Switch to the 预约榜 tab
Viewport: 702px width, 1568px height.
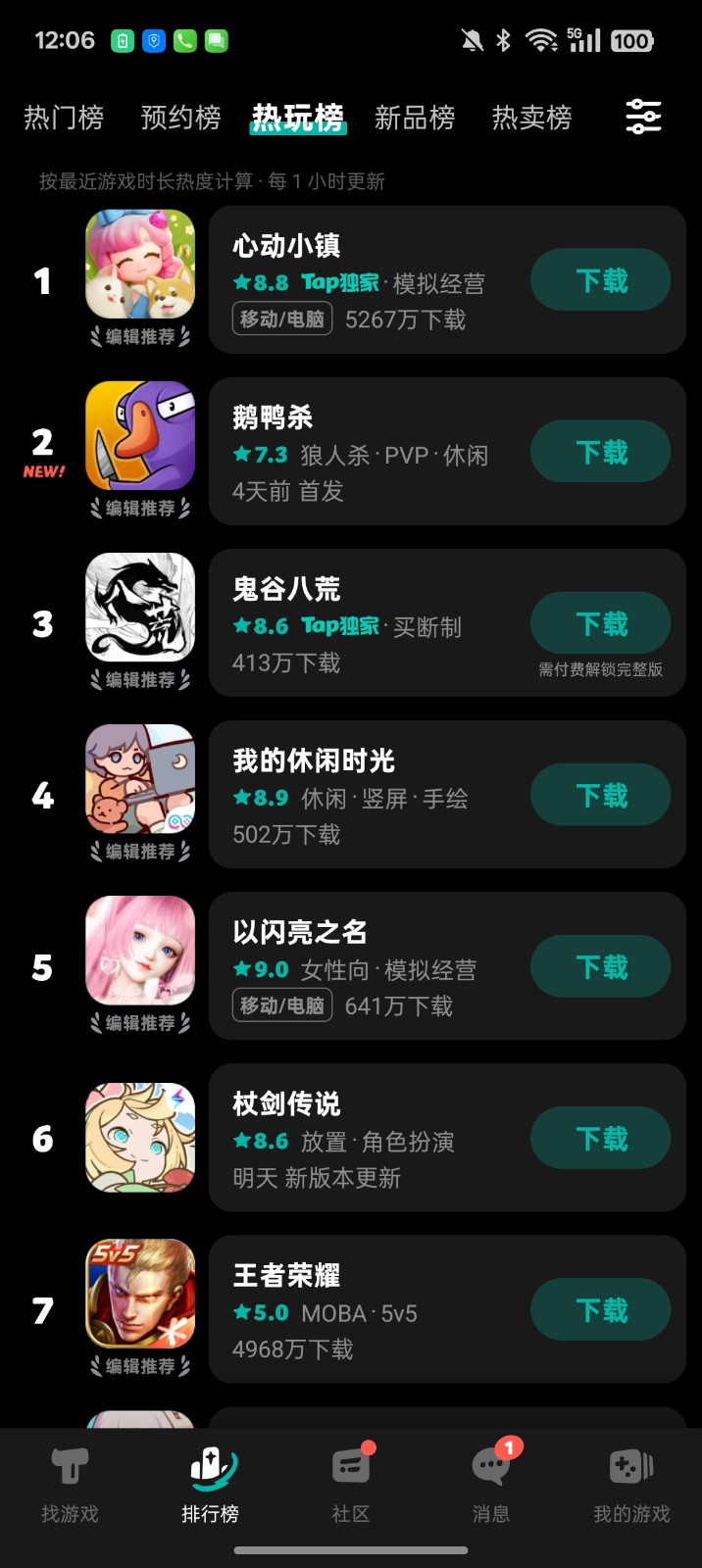click(x=180, y=118)
